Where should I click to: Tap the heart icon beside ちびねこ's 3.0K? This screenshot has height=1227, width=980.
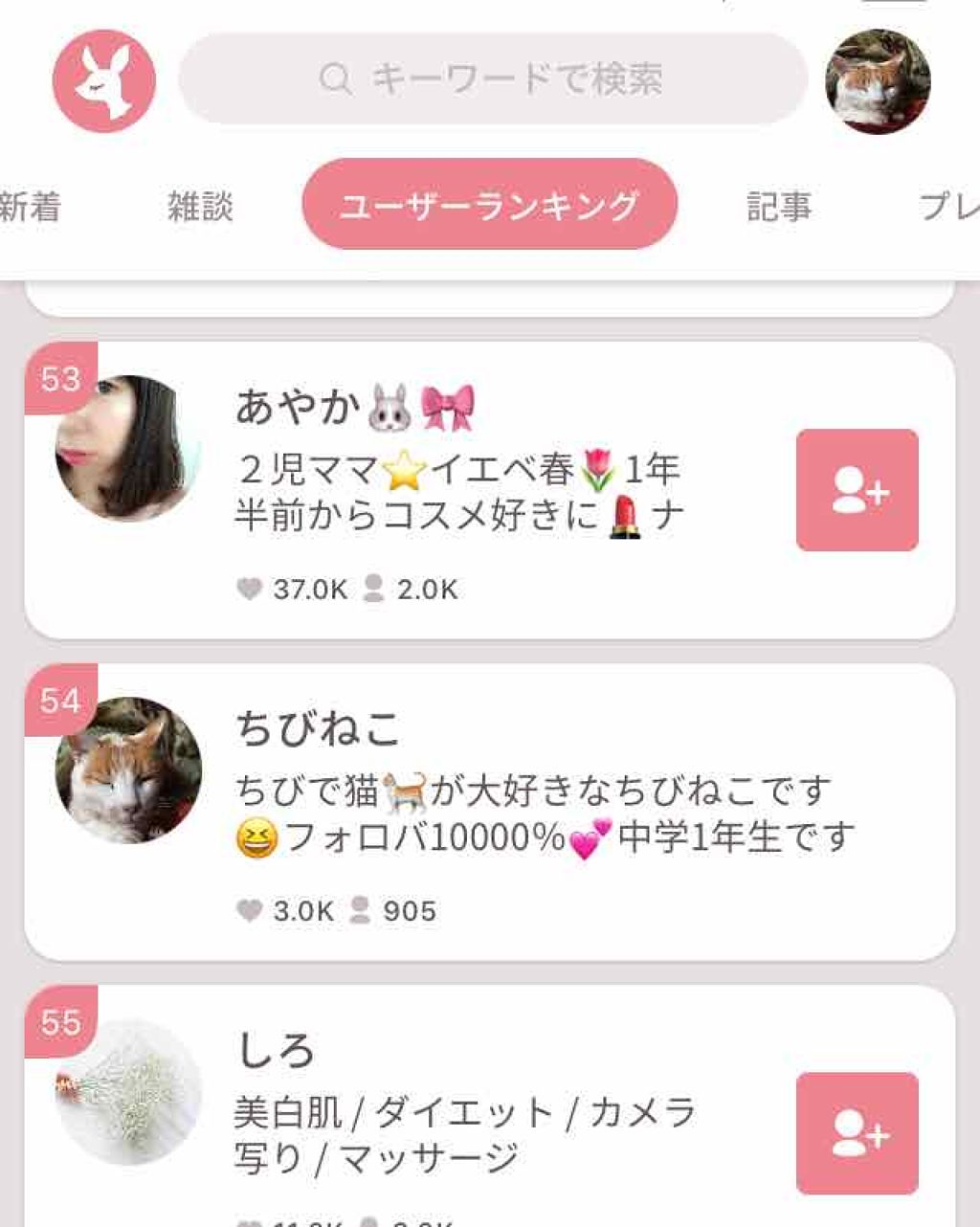click(252, 910)
